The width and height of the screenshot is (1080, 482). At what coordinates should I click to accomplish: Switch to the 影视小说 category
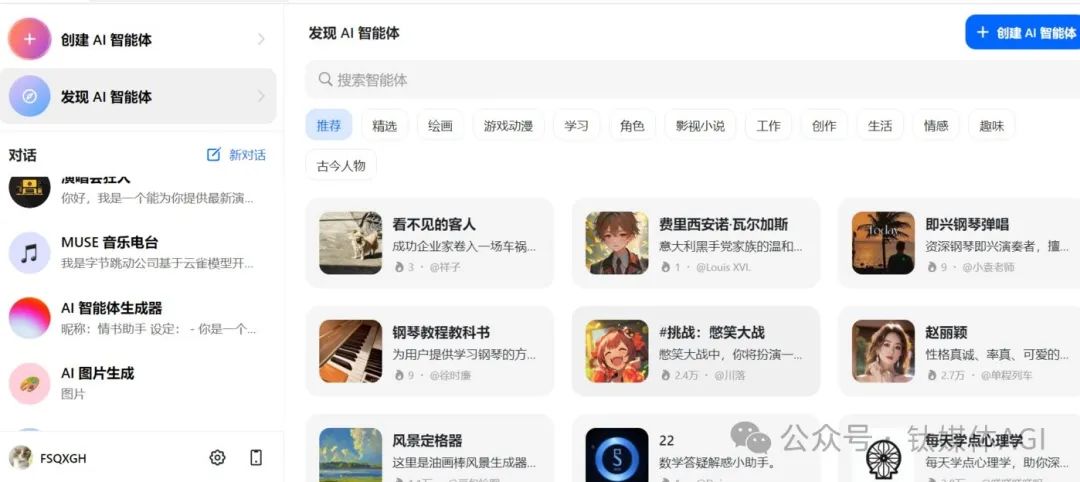[700, 126]
